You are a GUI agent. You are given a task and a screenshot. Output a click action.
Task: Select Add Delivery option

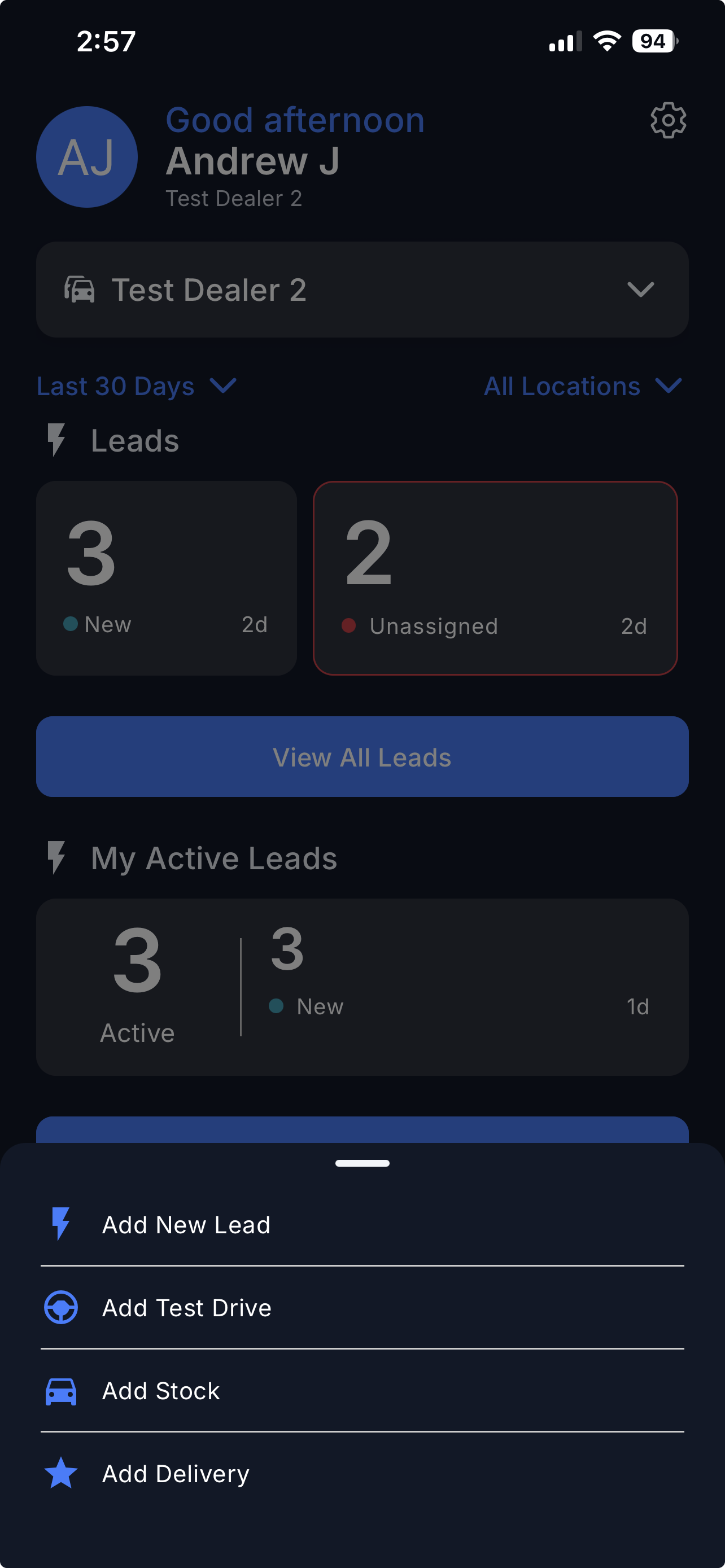coord(175,1474)
